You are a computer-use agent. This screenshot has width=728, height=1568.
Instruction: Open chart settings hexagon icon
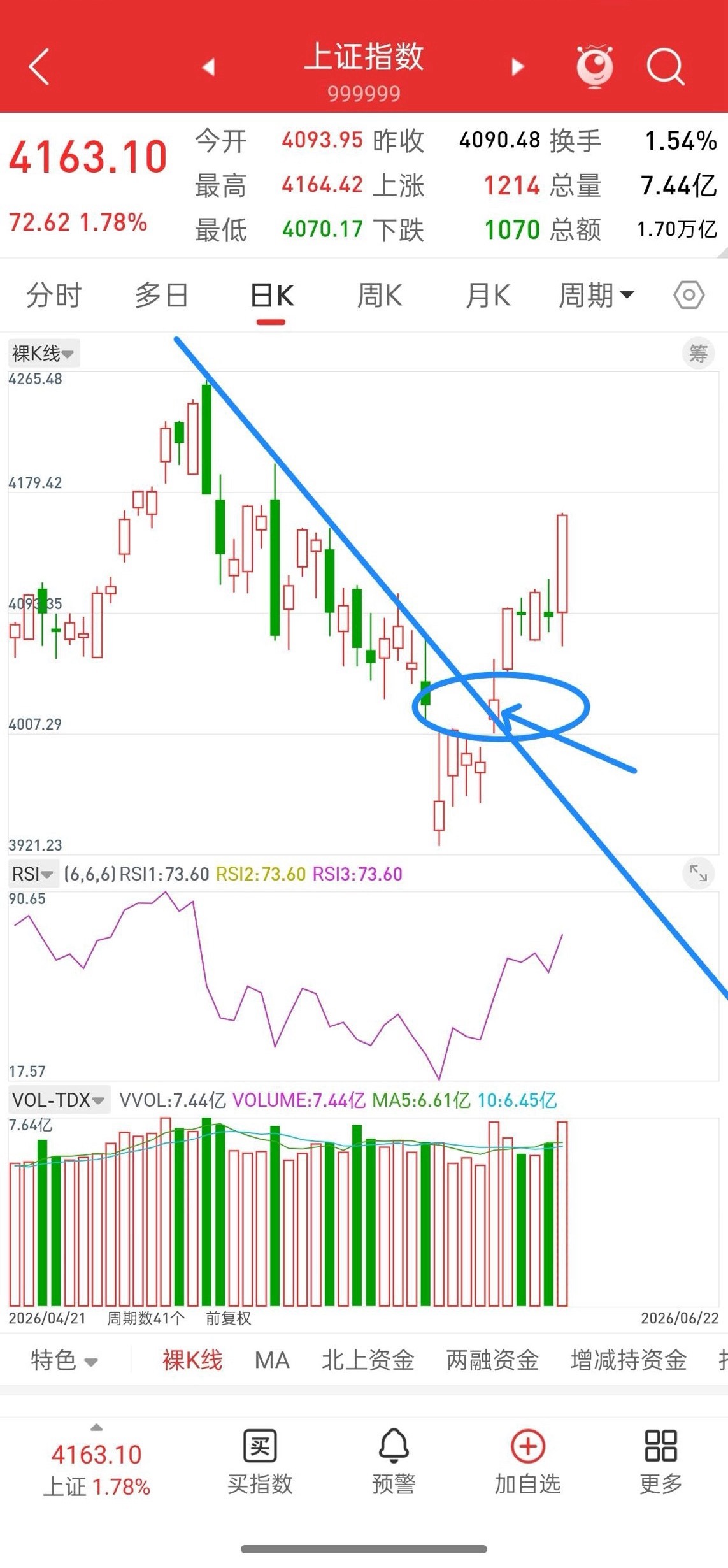click(689, 295)
